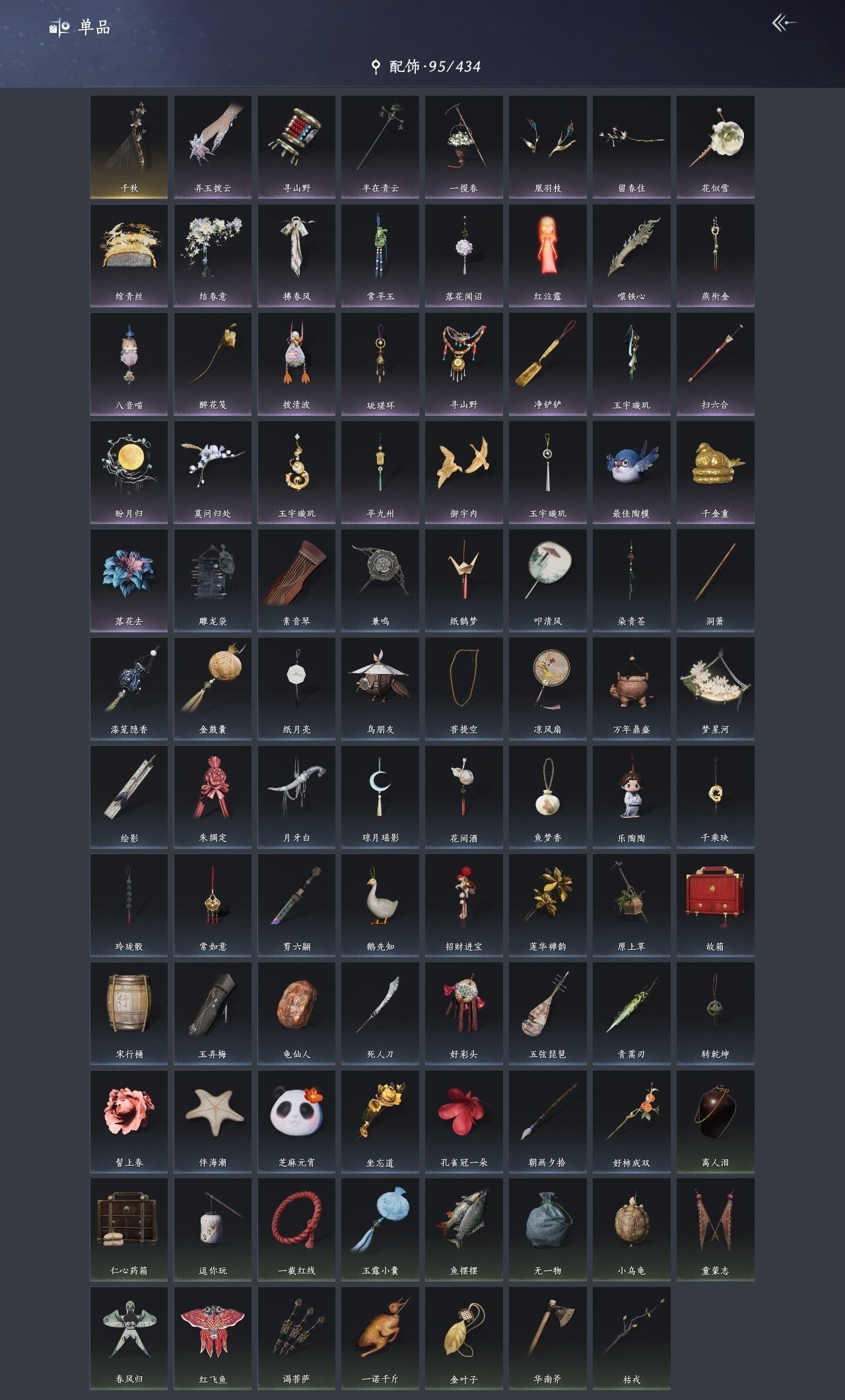Image resolution: width=845 pixels, height=1400 pixels.
Task: Open the 八音喵 cat pendant
Action: pyautogui.click(x=129, y=363)
